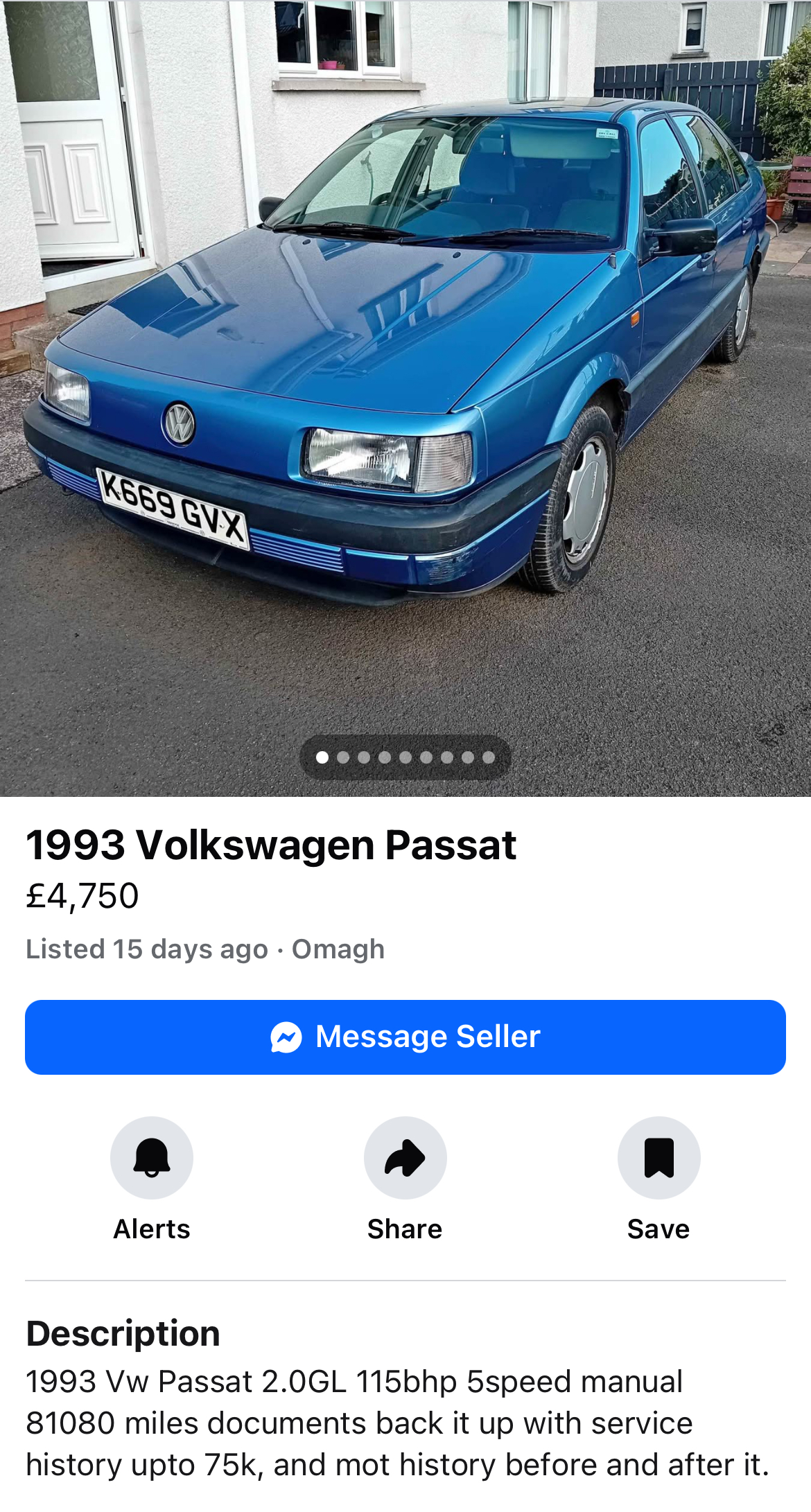Message the seller about the Passat
The image size is (811, 1512).
point(405,1037)
